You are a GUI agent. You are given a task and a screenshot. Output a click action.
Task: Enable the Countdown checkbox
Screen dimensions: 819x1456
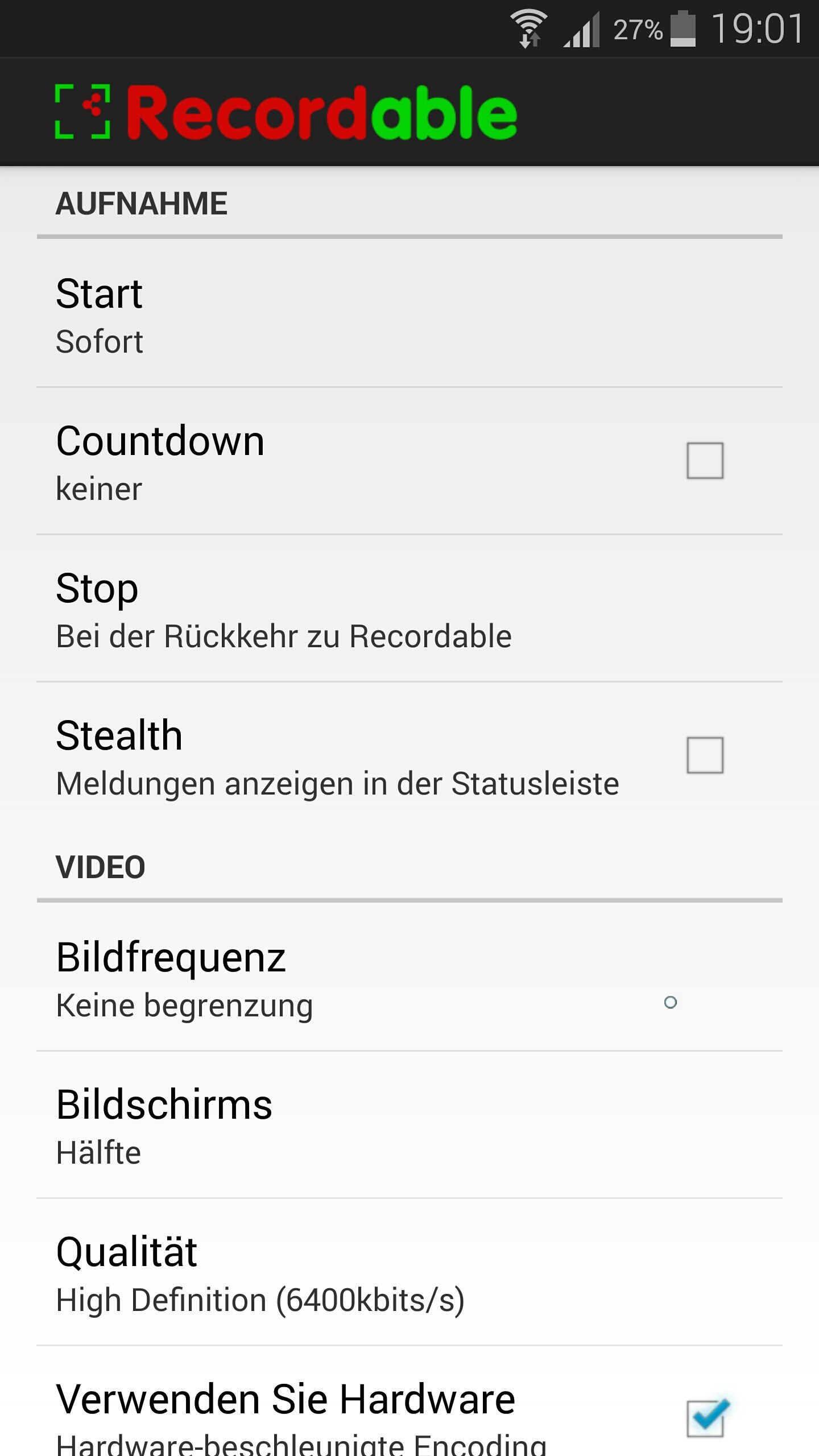705,461
